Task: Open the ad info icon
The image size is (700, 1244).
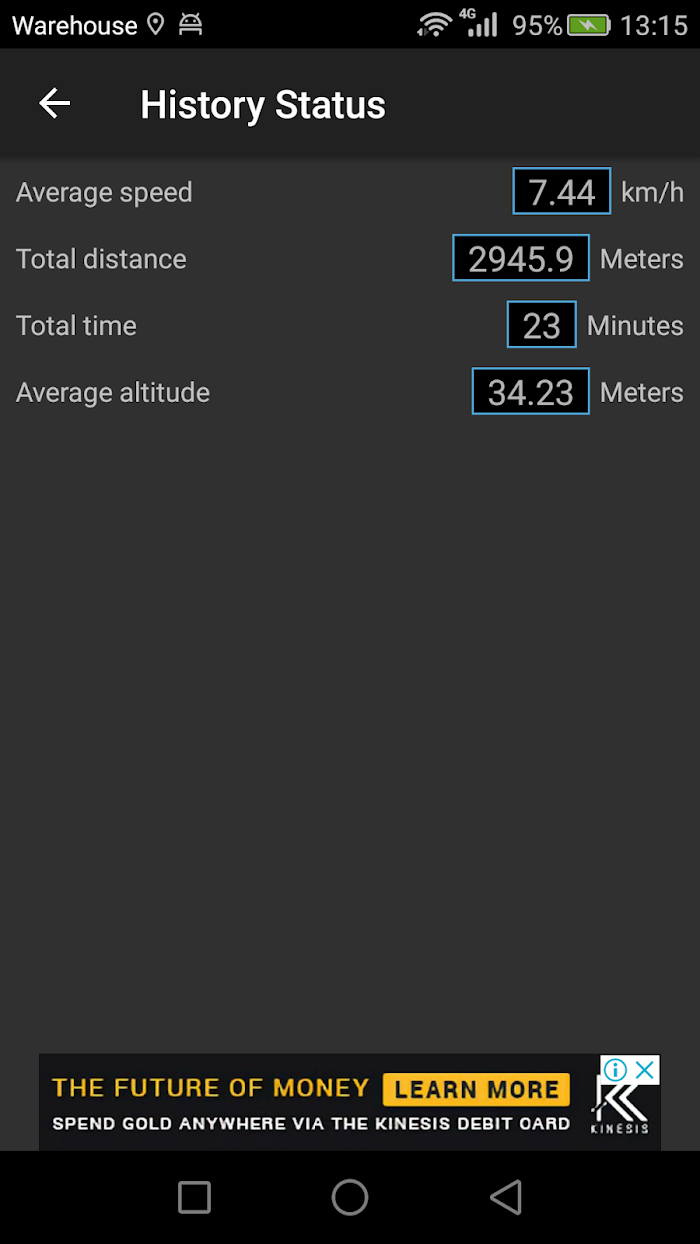Action: tap(616, 1070)
